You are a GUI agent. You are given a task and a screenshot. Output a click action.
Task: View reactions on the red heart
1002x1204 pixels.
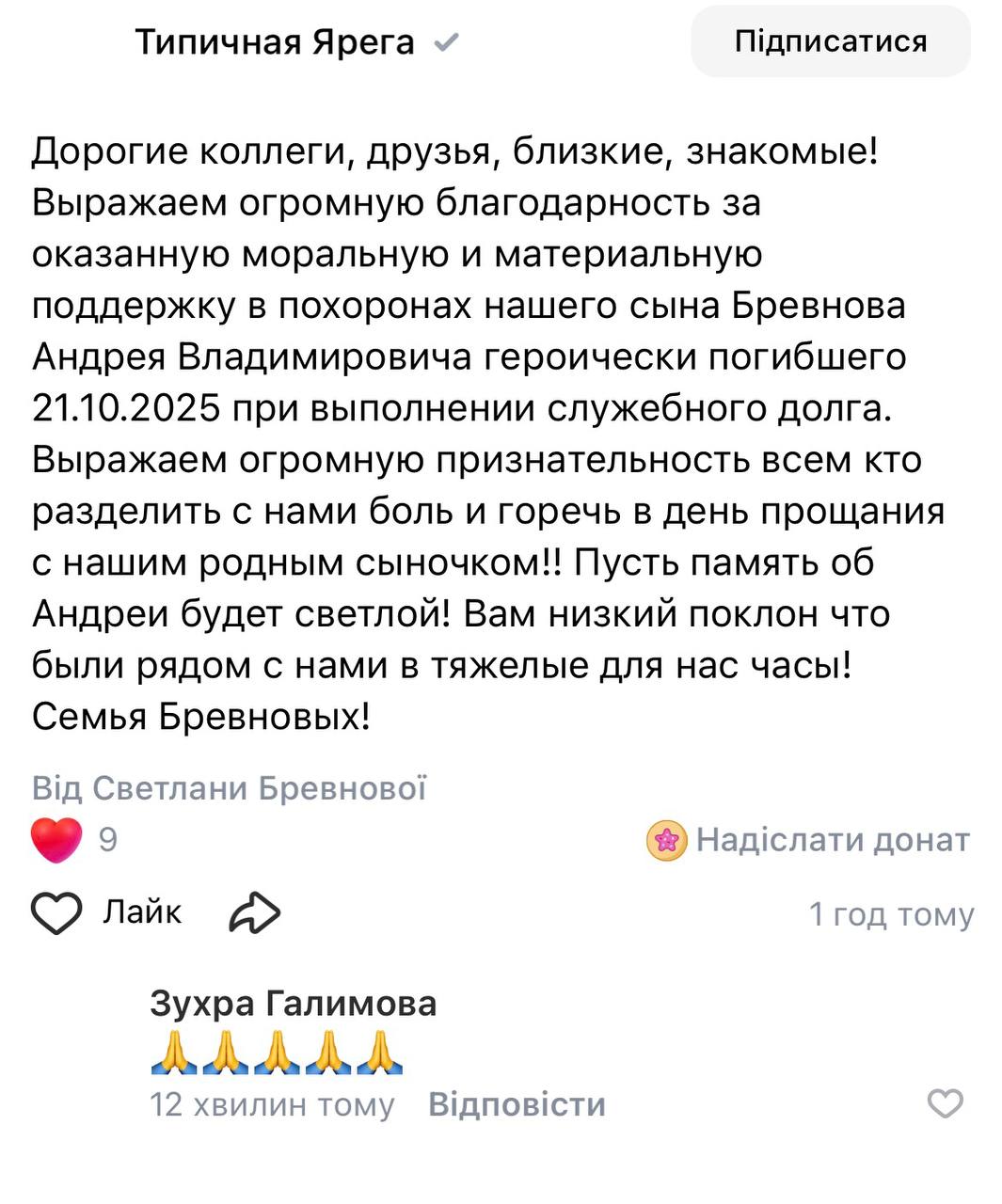coord(57,840)
